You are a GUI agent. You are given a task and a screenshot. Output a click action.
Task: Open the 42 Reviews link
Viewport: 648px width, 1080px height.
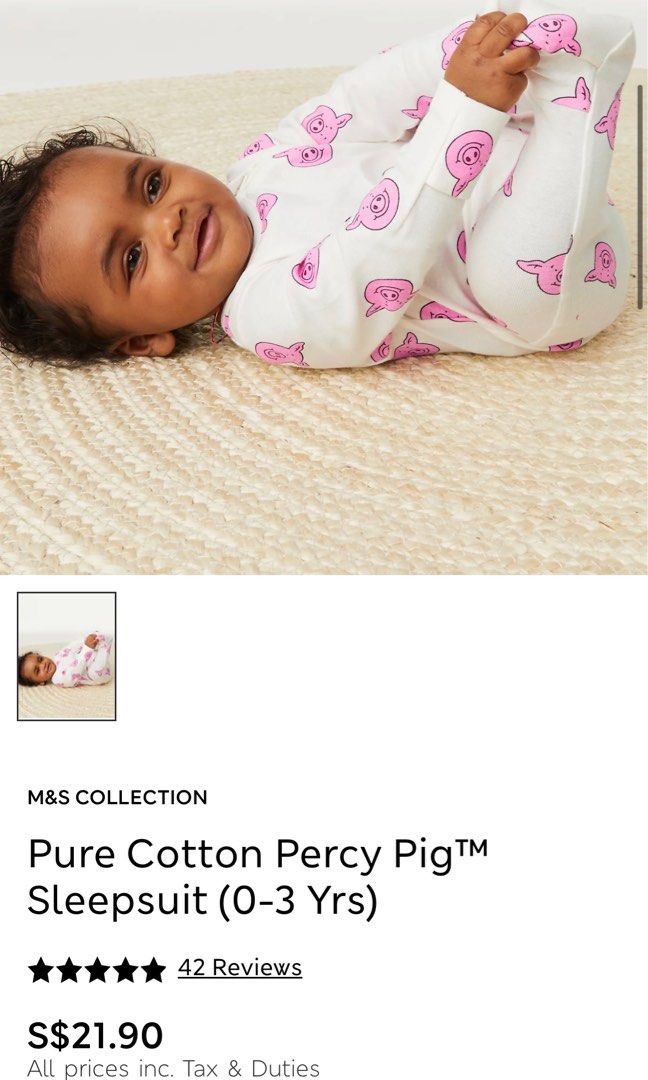(239, 968)
